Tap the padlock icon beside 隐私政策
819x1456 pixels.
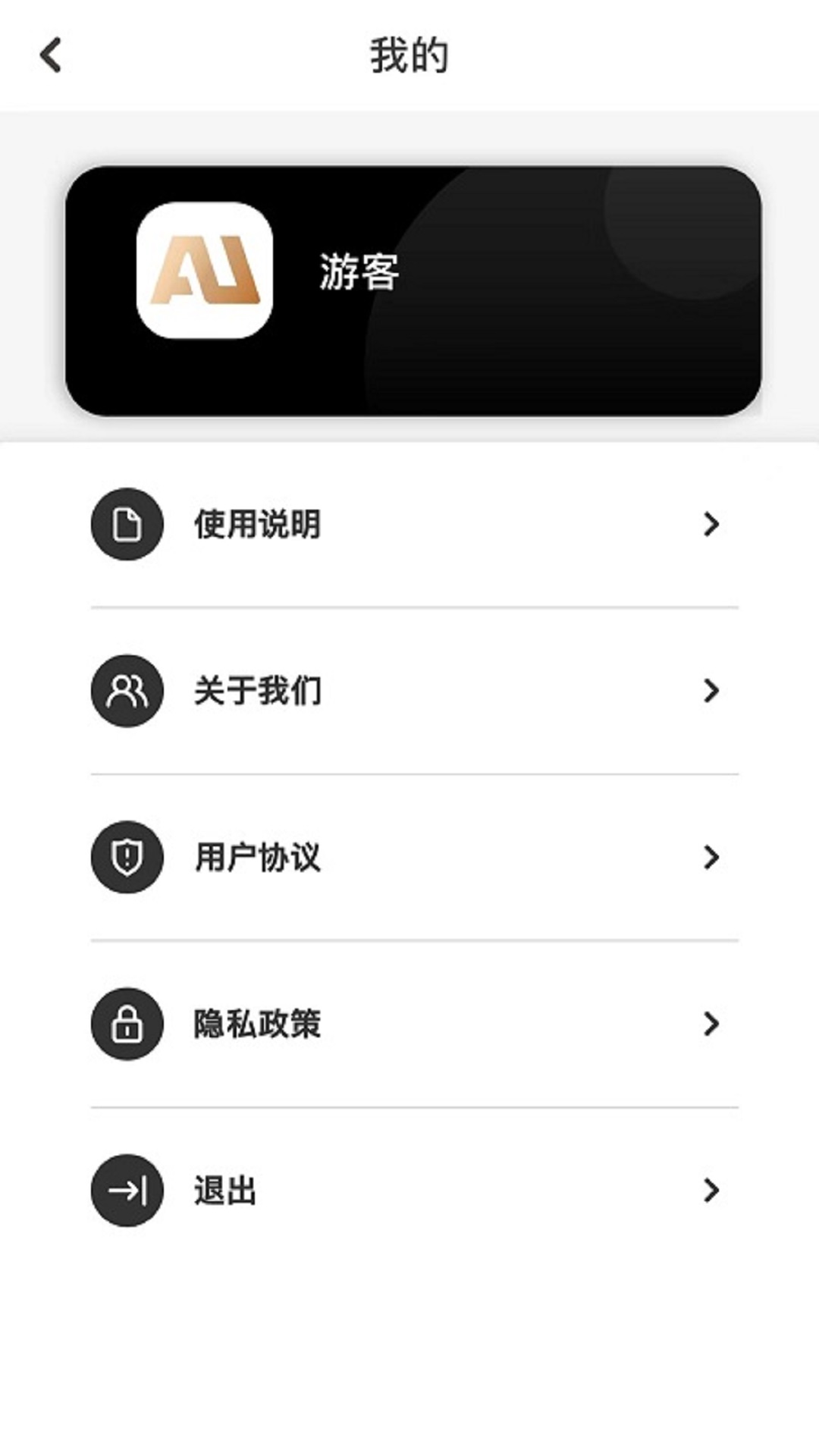[x=127, y=1024]
